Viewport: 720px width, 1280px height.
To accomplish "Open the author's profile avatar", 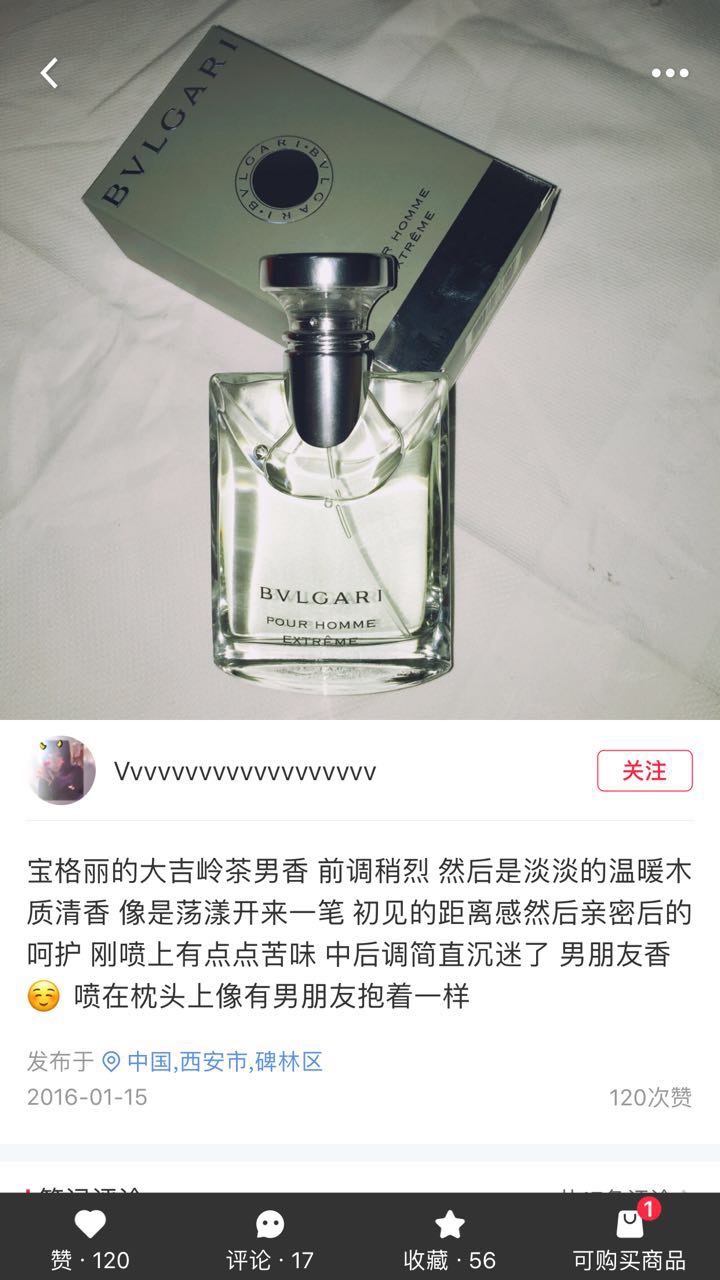I will [x=62, y=771].
